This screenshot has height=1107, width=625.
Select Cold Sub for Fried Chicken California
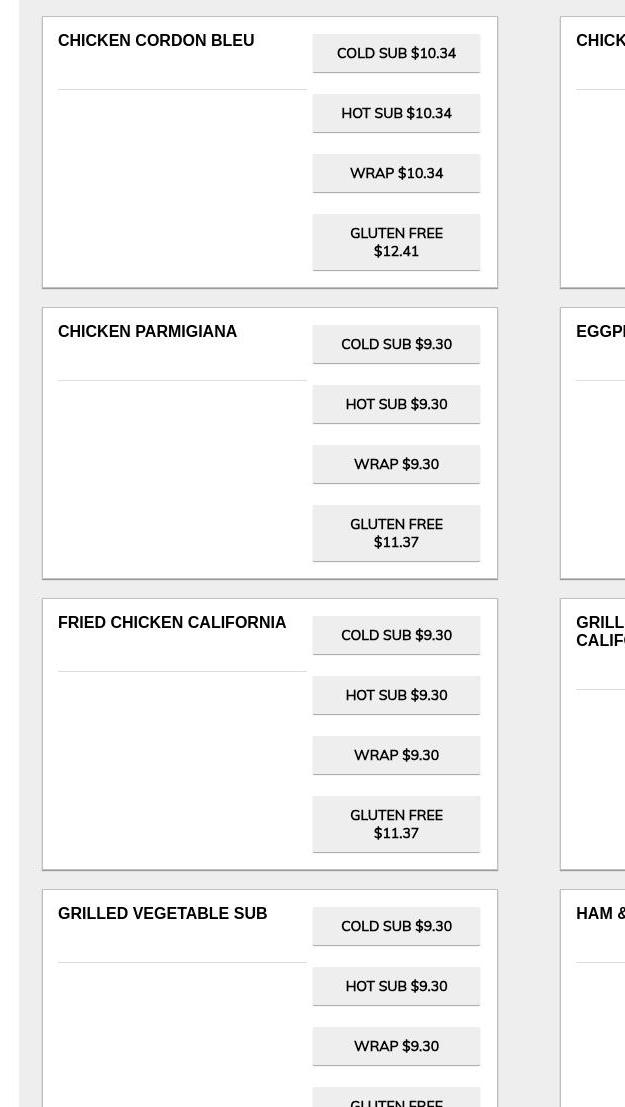(x=396, y=635)
